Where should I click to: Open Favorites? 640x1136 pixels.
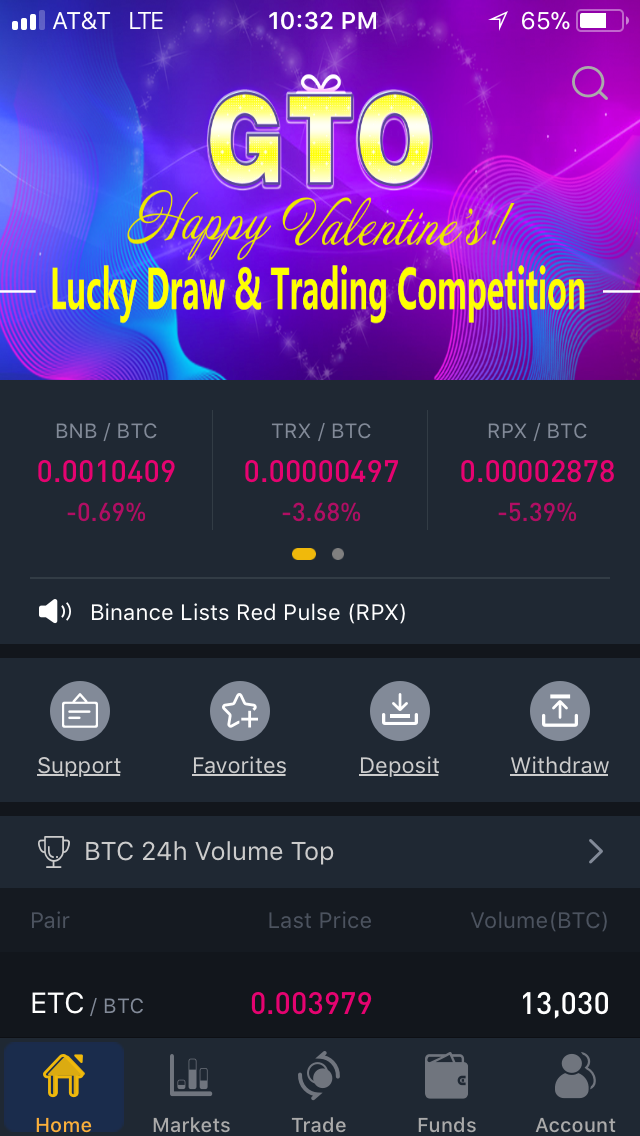[x=239, y=730]
